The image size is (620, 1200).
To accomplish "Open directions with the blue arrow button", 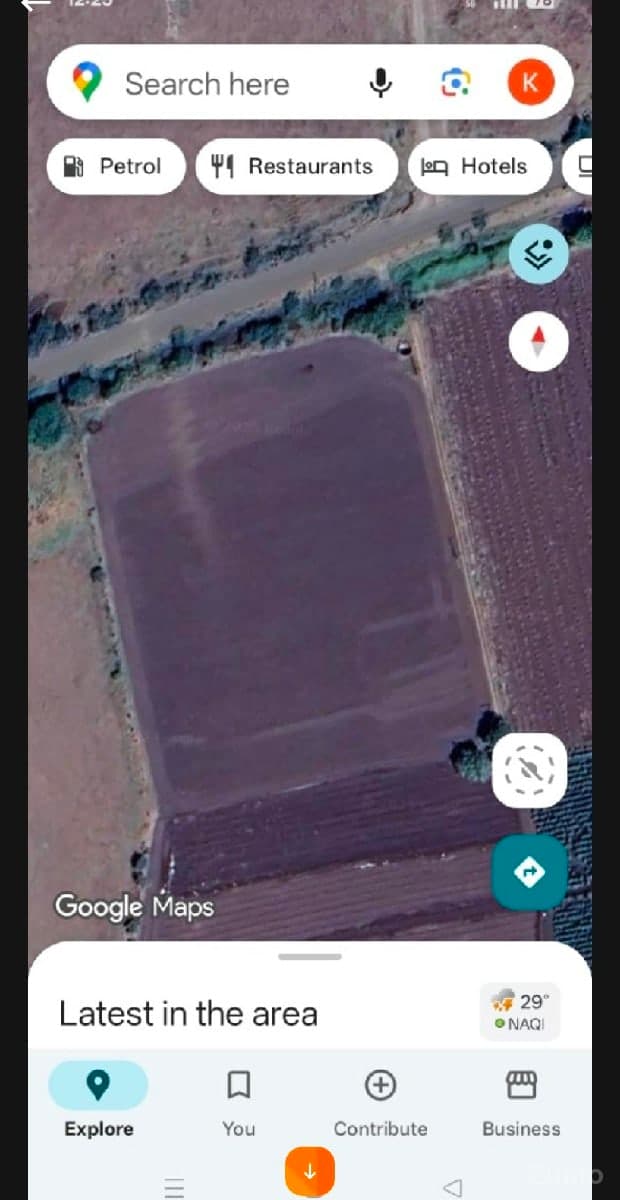I will (529, 872).
